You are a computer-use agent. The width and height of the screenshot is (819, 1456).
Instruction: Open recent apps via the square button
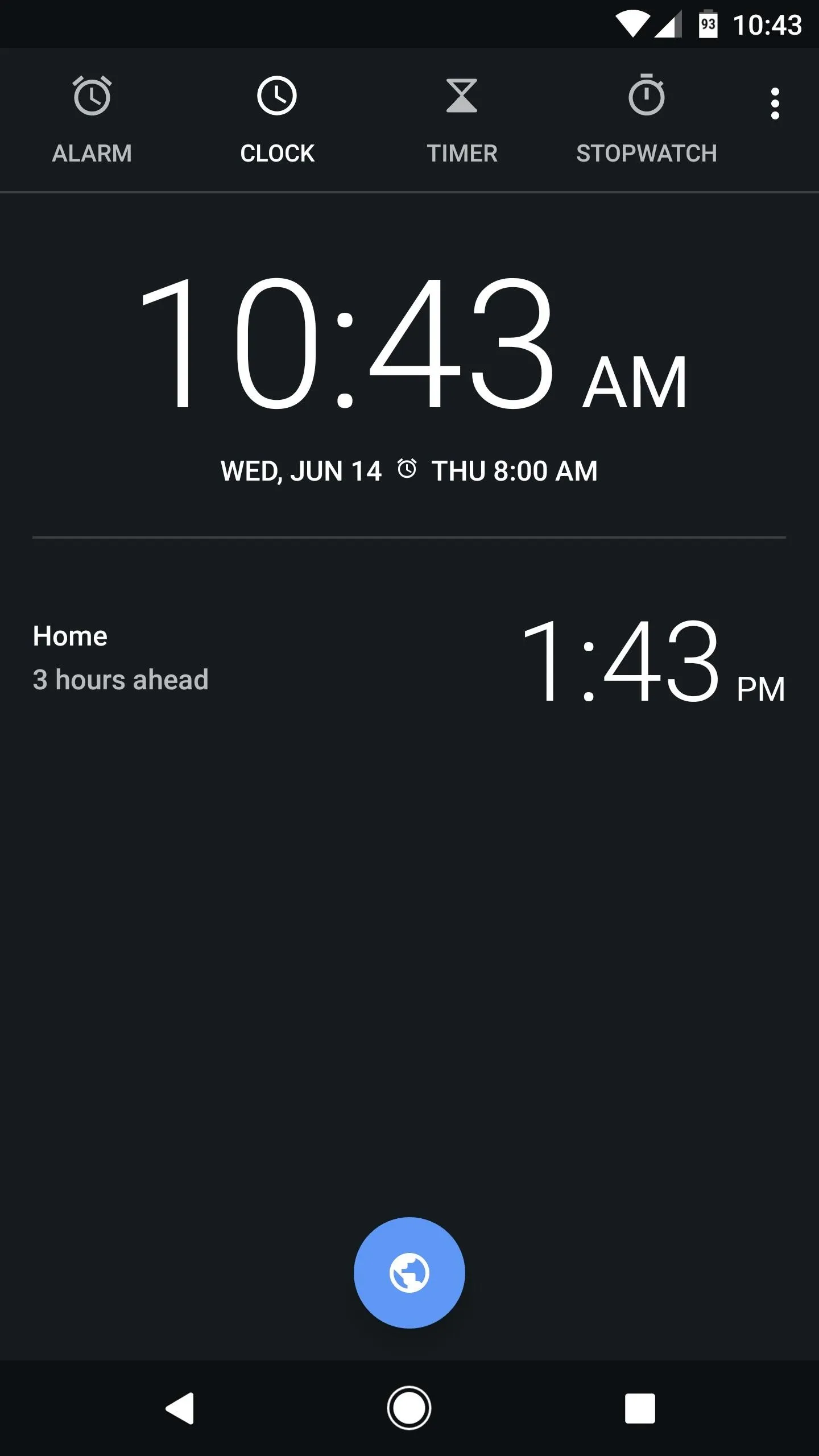click(x=640, y=1408)
